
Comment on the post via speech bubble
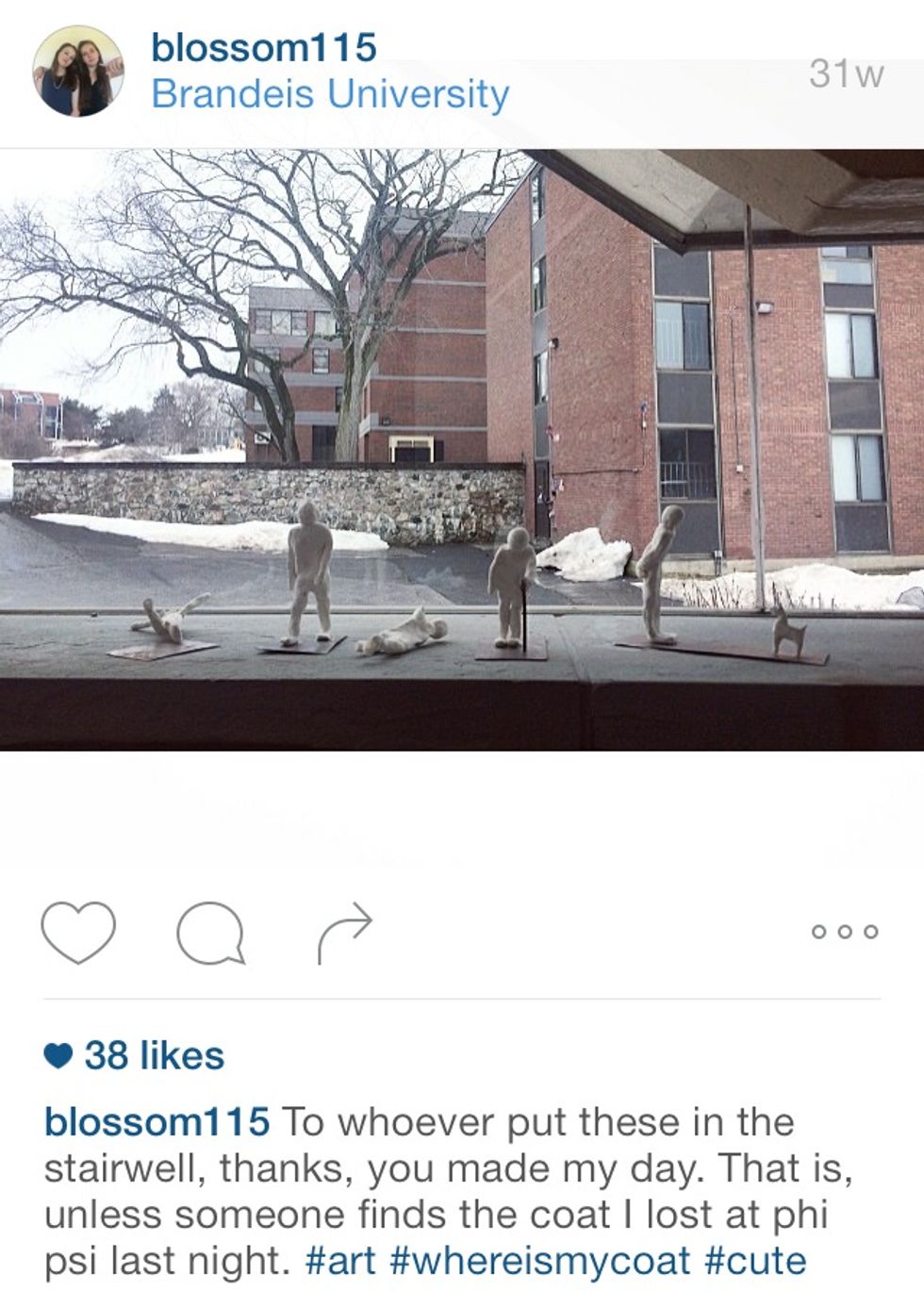point(210,933)
